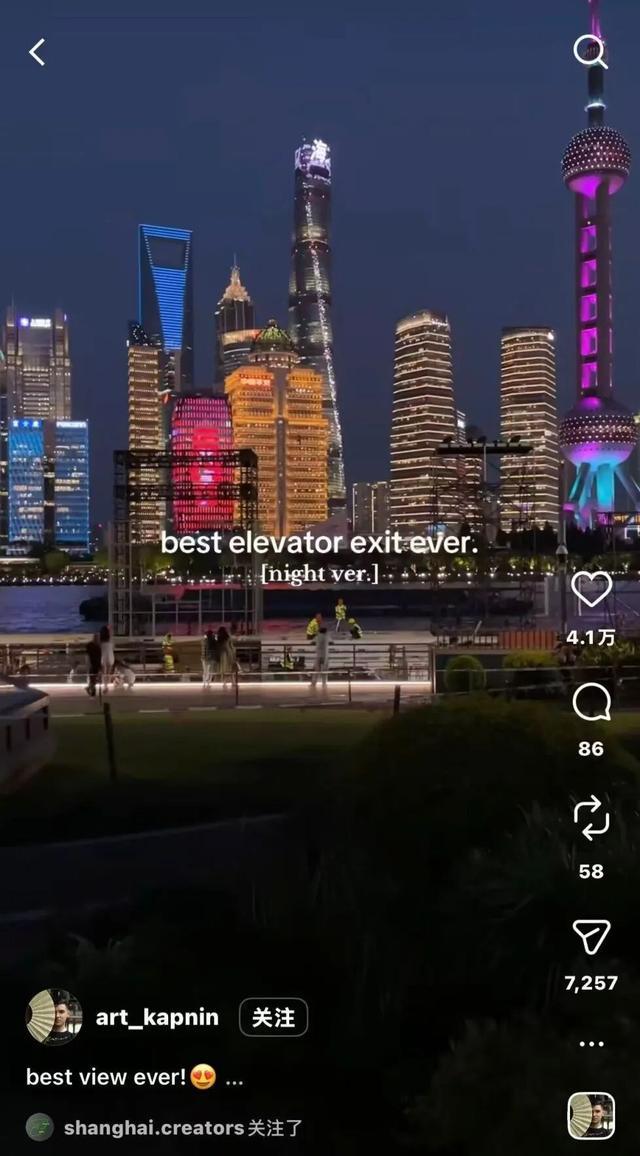Like this reel with the heart icon
This screenshot has width=640, height=1156.
591,589
